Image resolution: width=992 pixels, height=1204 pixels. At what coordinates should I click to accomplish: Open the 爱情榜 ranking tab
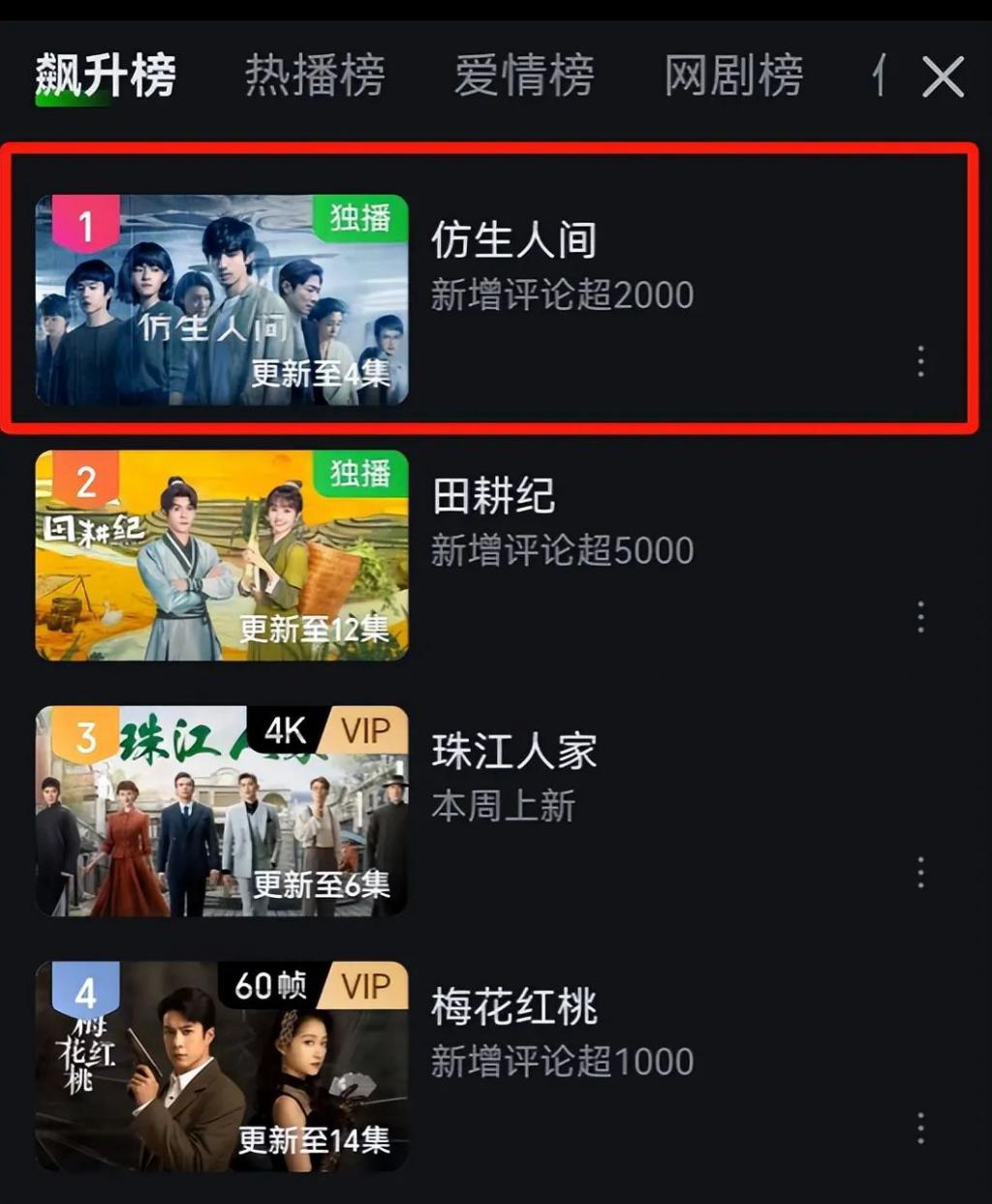pos(524,77)
